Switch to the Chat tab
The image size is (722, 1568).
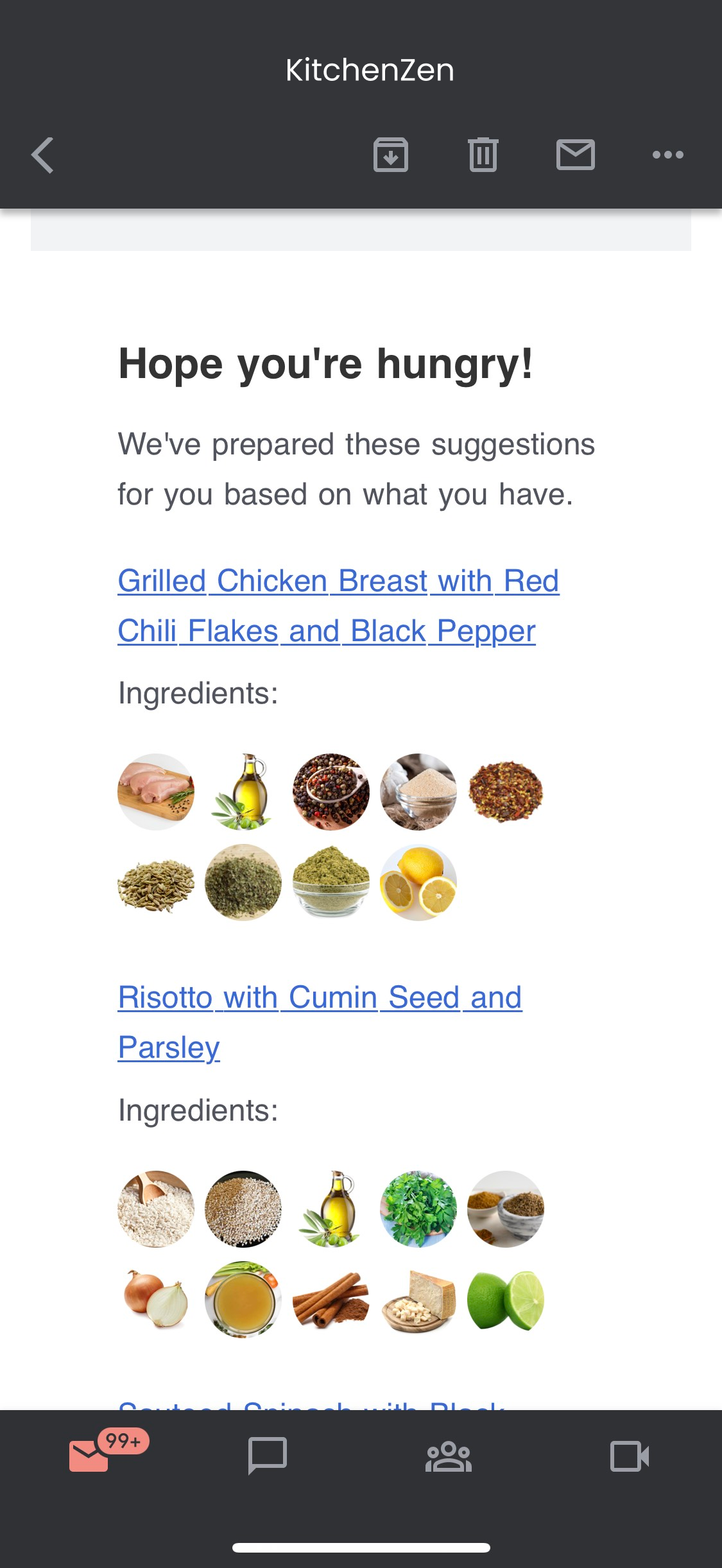(268, 1455)
